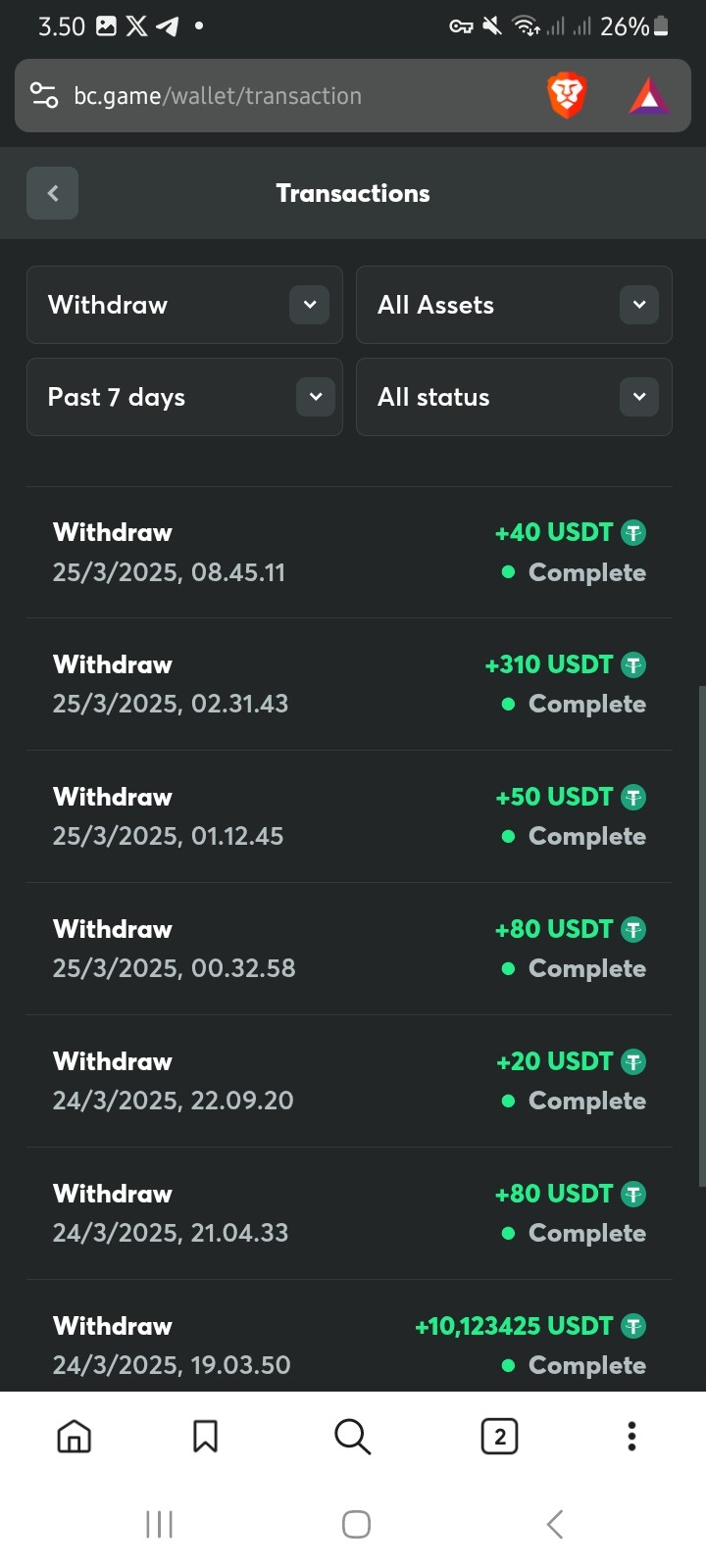
Task: Open the browser bookmarks
Action: 206,1437
